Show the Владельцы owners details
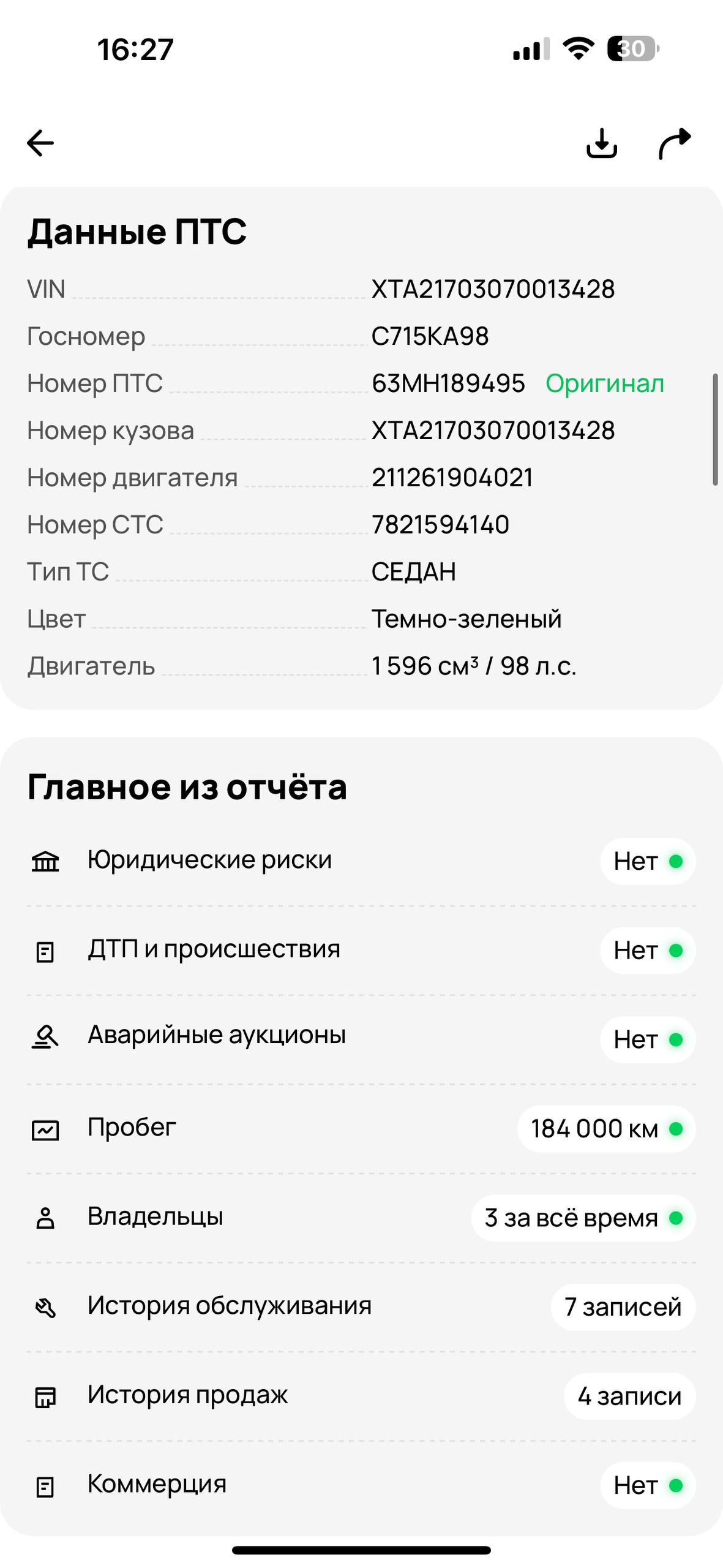This screenshot has height=1568, width=723. [361, 1217]
